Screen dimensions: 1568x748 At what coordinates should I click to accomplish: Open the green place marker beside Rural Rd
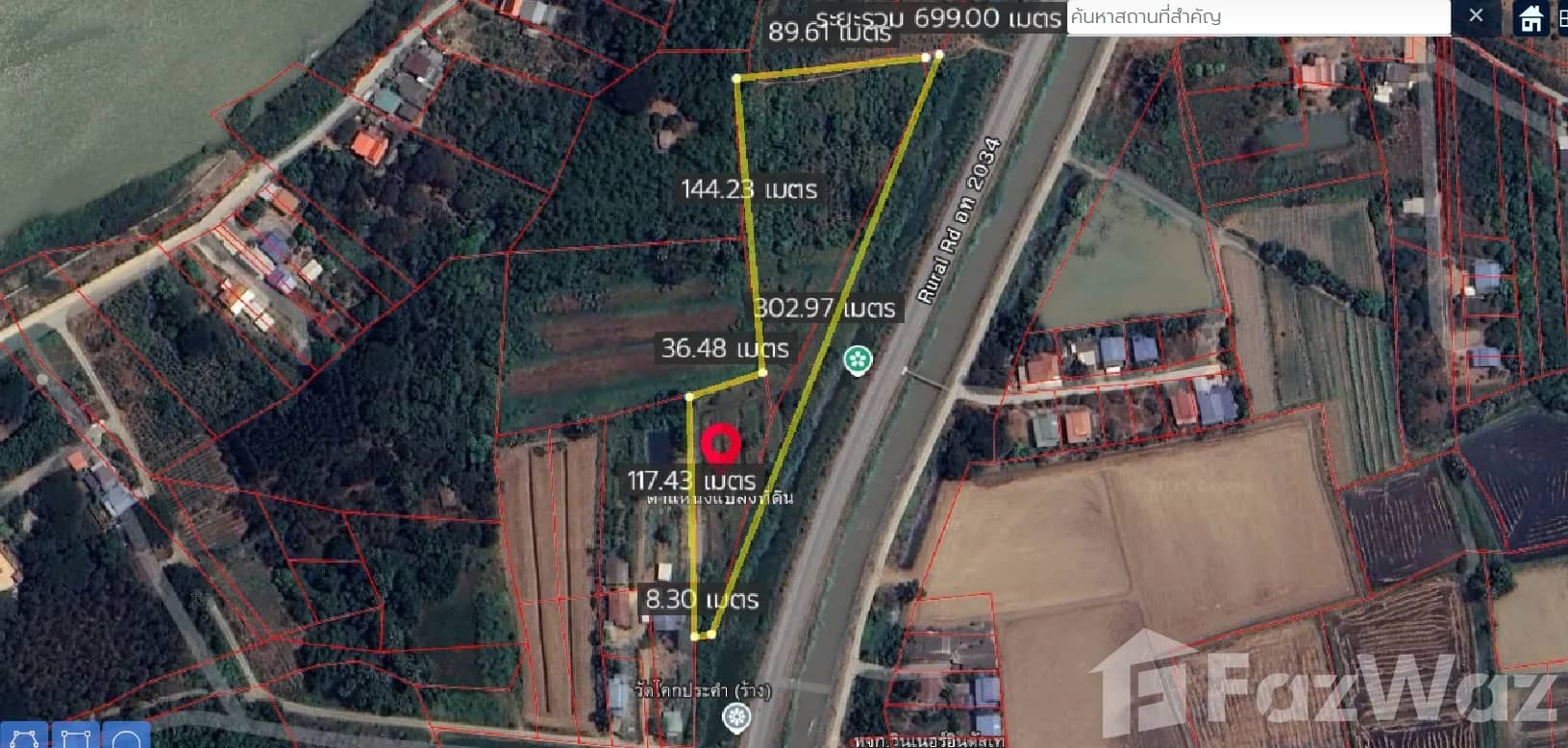(856, 361)
